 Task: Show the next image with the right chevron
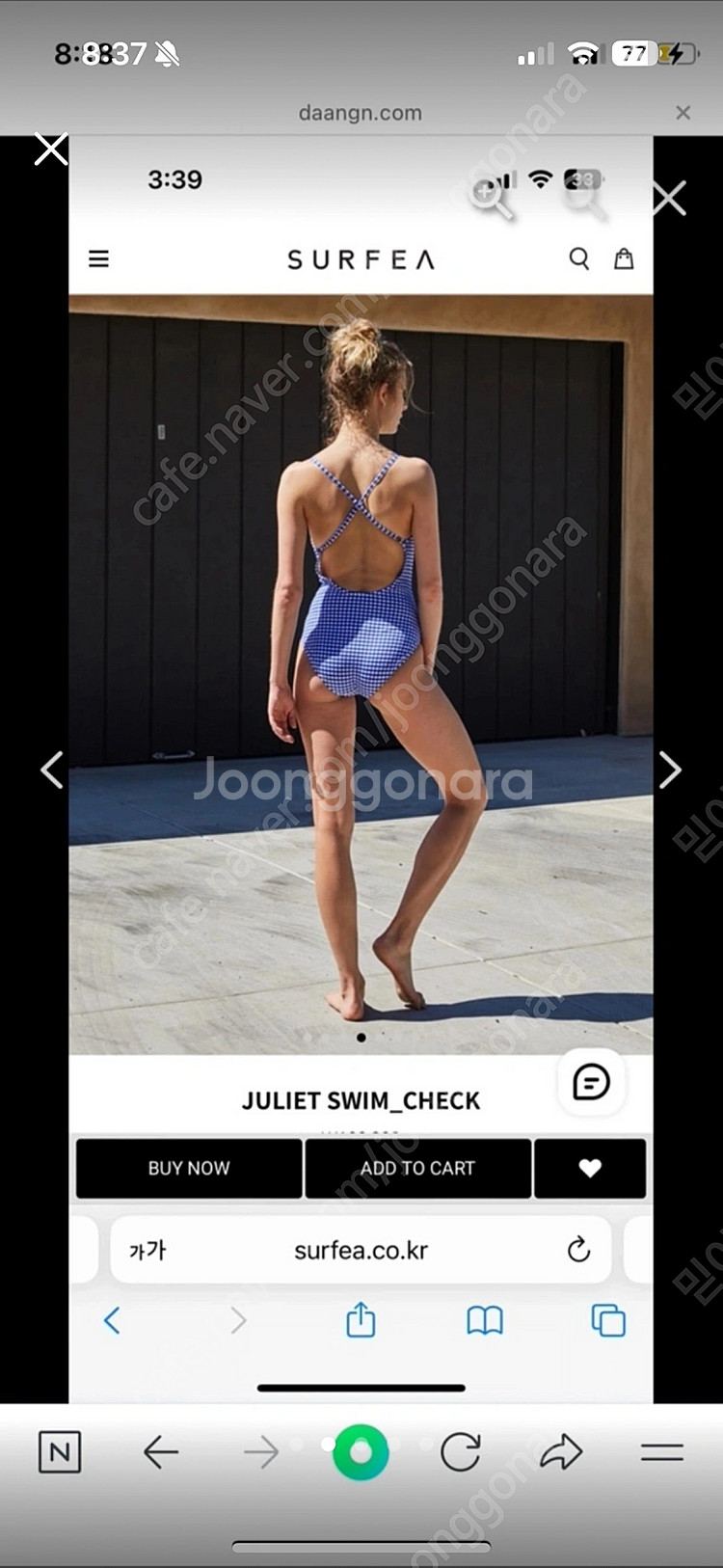[670, 770]
